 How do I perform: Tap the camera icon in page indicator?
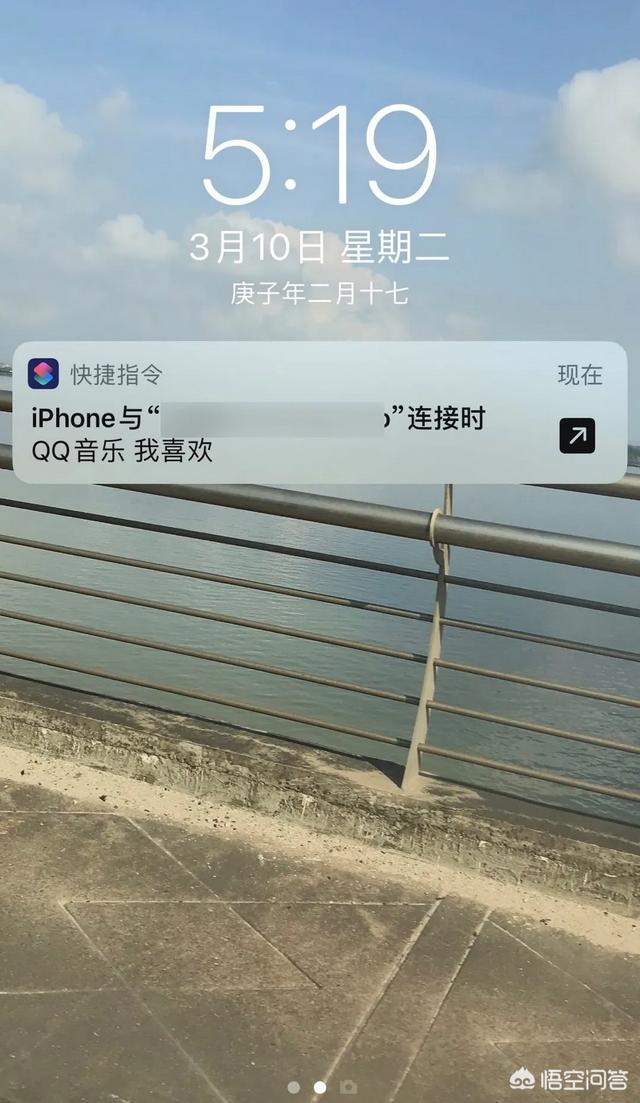pos(350,1086)
